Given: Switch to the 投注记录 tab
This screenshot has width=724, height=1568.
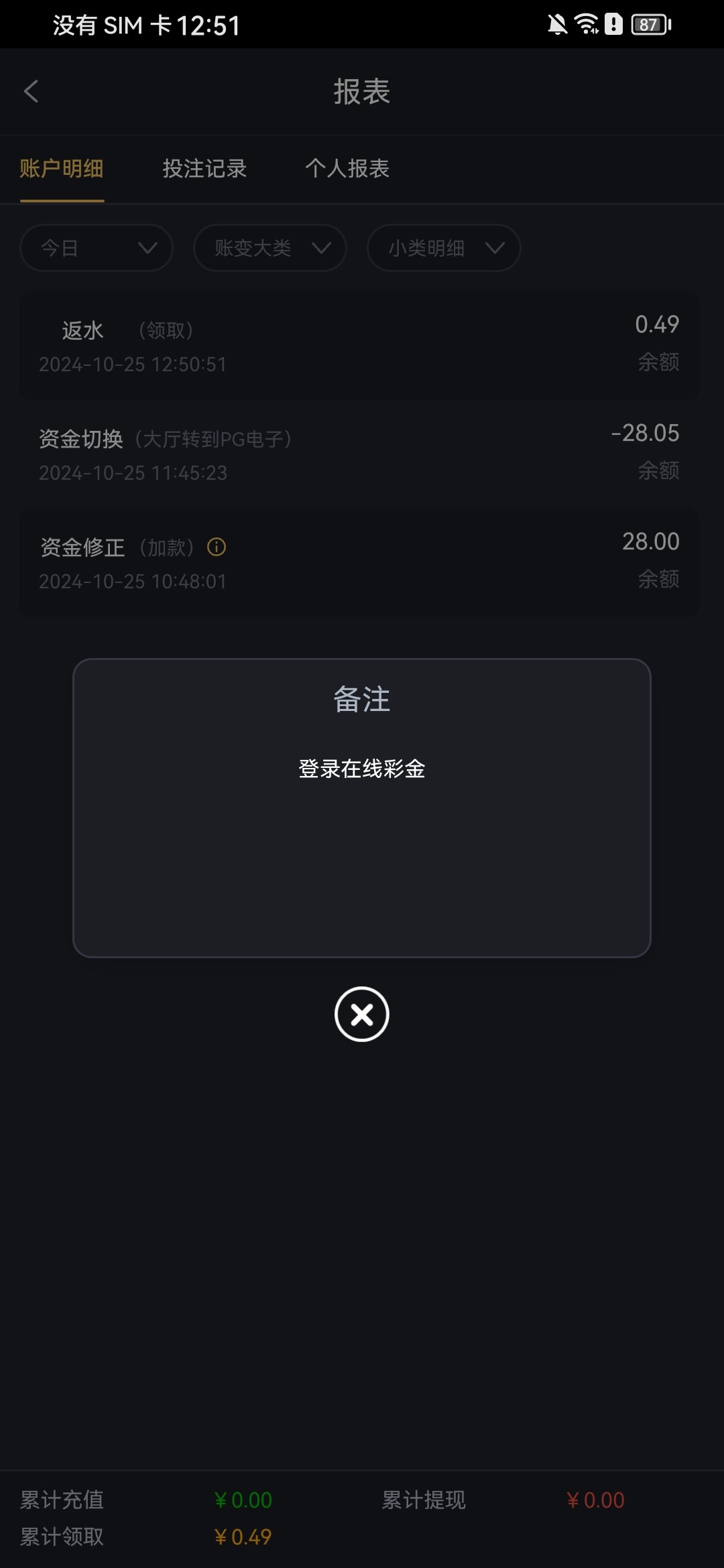Looking at the screenshot, I should [204, 168].
